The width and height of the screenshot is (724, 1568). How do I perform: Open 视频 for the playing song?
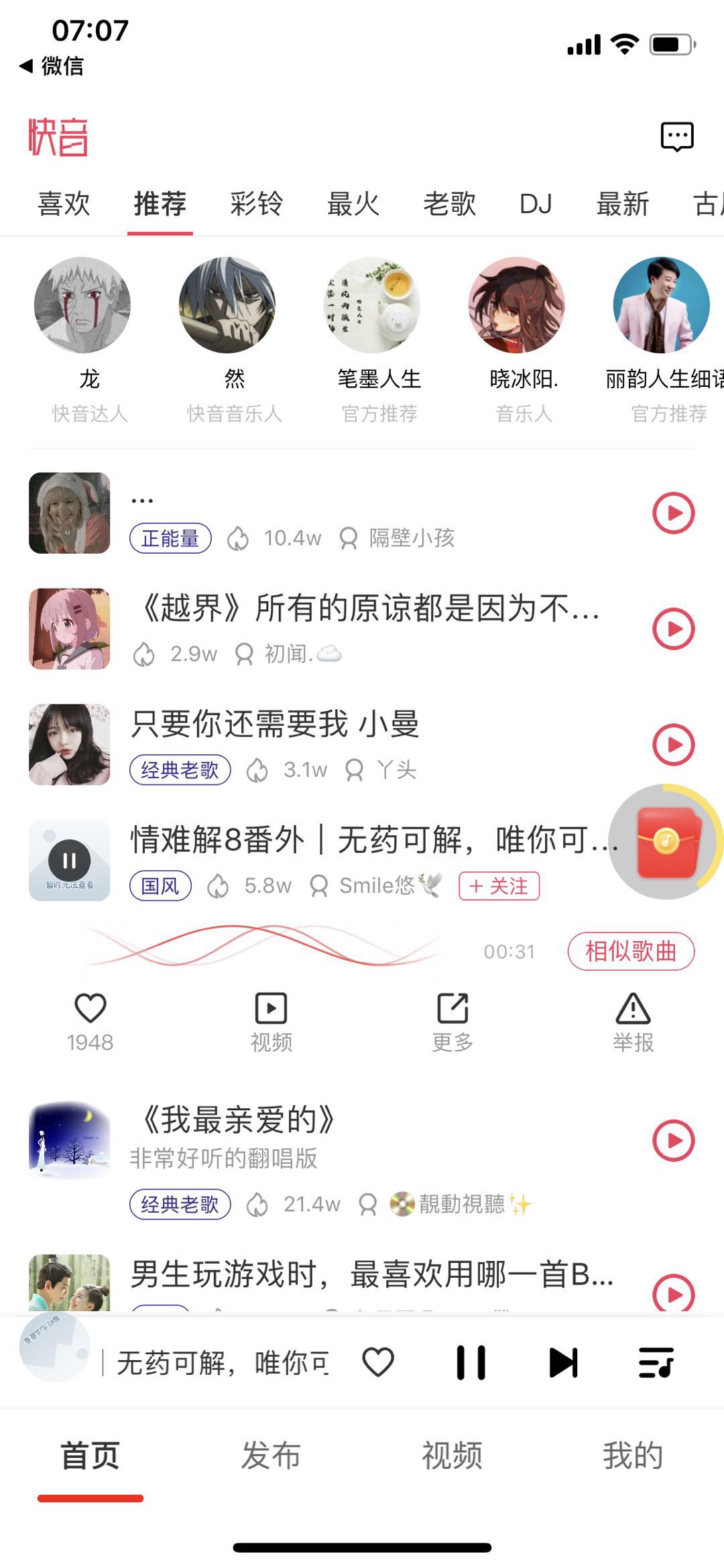pos(271,1010)
